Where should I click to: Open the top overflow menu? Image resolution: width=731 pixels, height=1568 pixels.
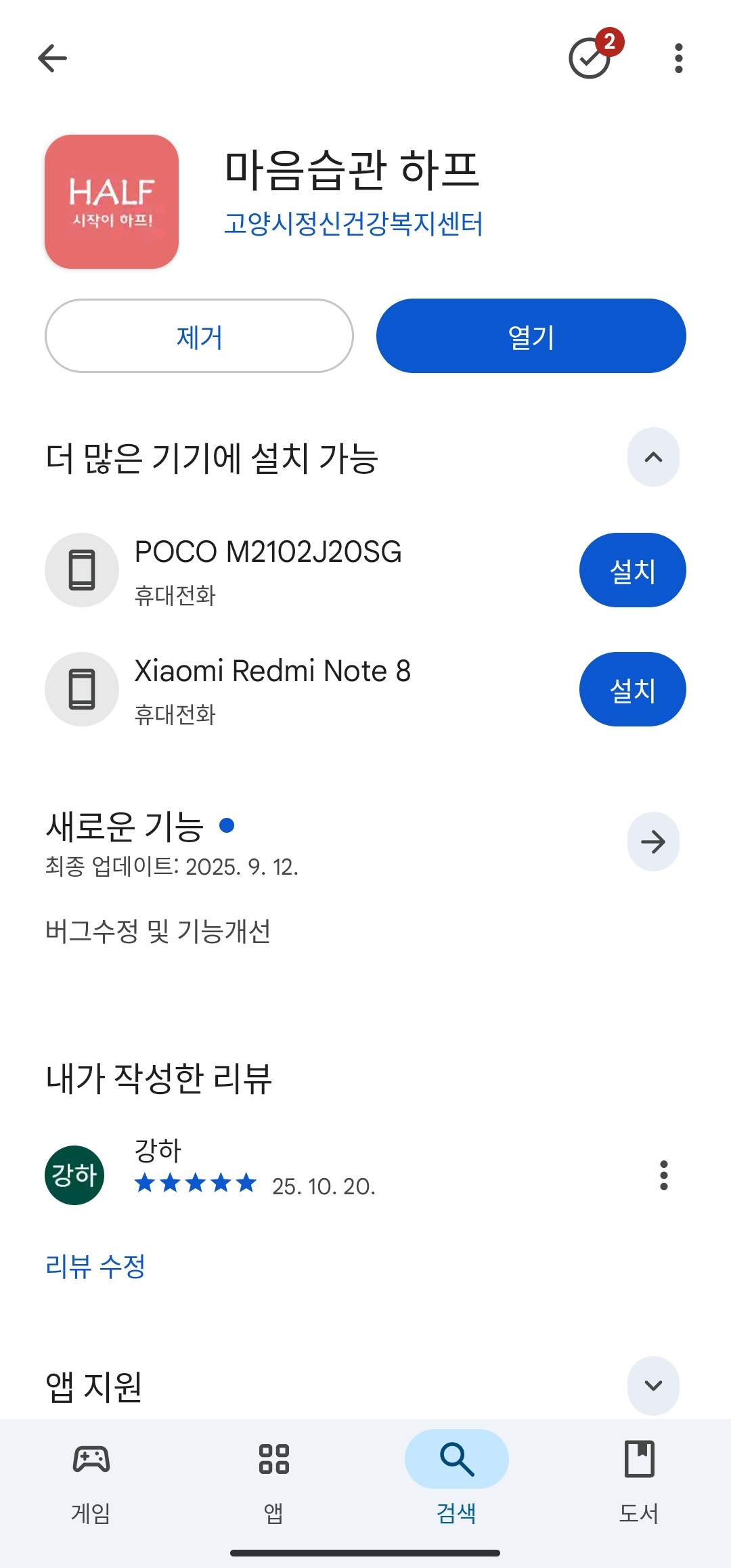click(678, 58)
